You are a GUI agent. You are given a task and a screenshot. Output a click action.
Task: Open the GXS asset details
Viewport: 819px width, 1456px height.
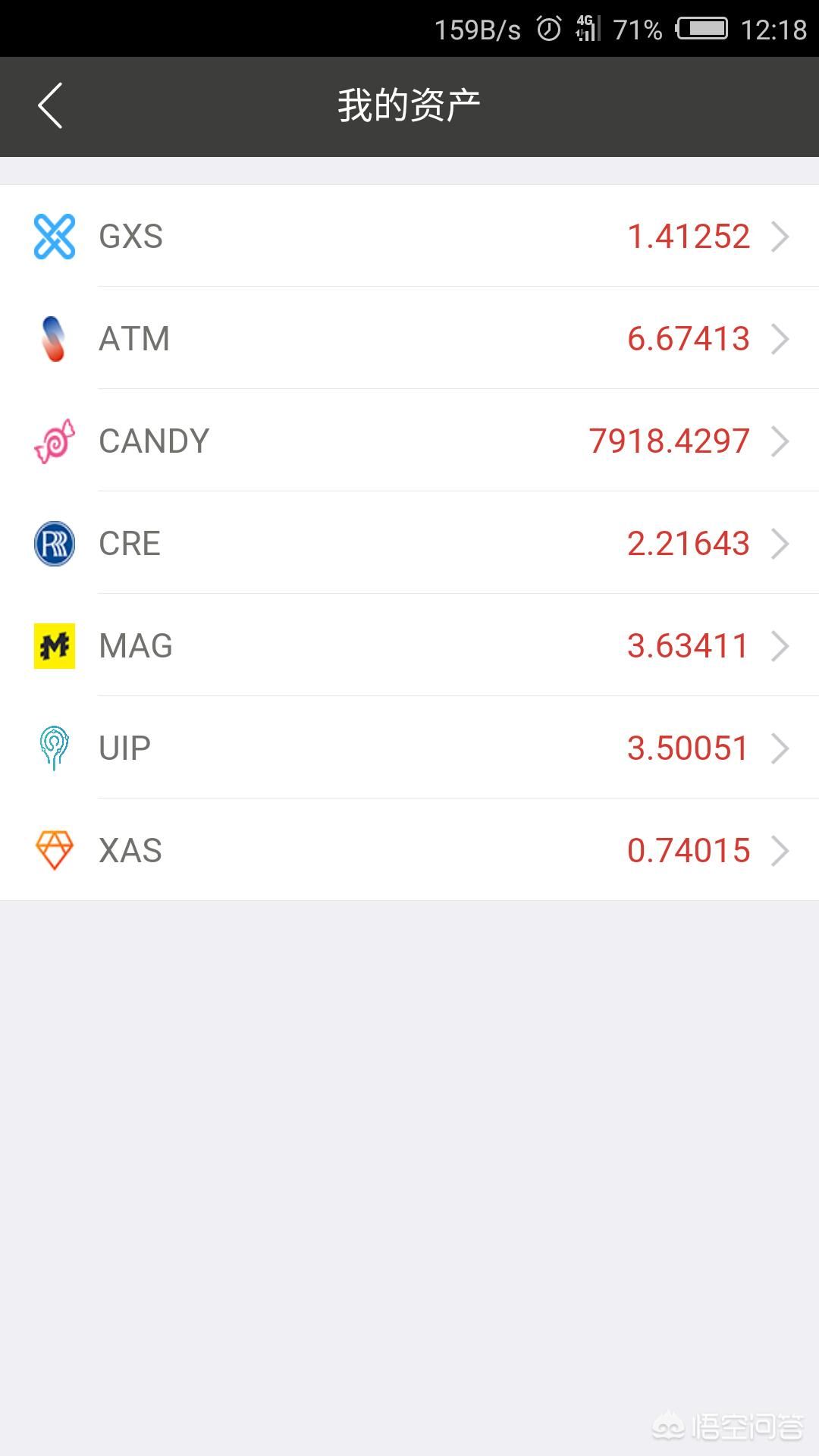409,237
